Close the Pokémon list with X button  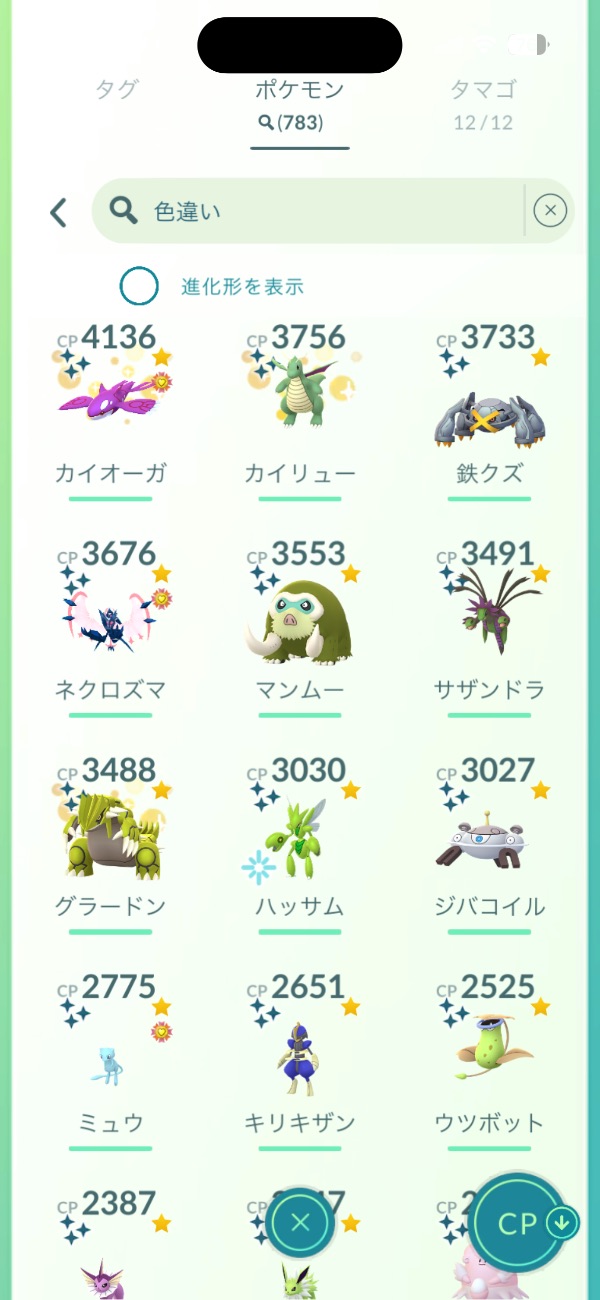click(x=300, y=1222)
